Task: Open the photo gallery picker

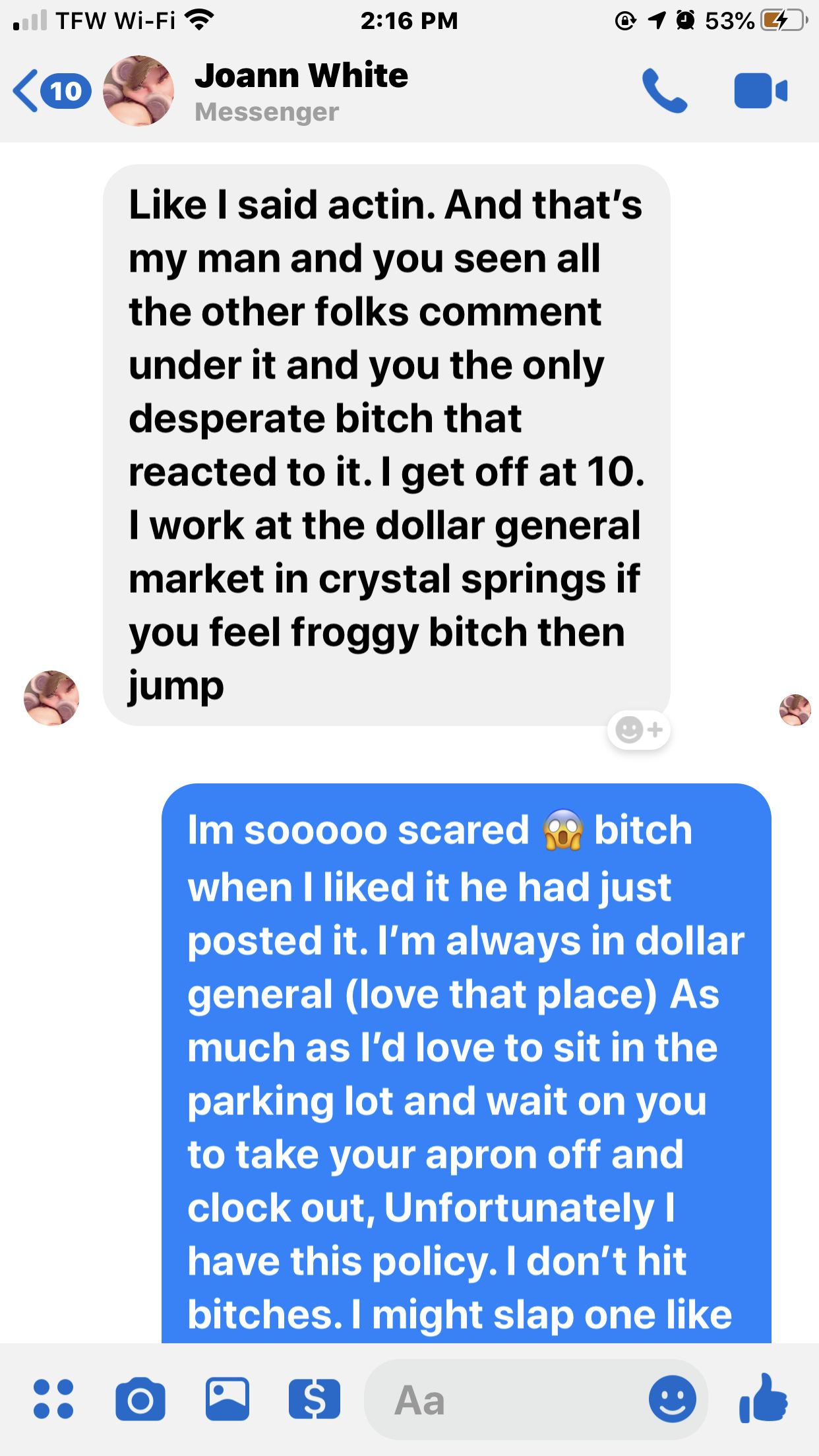Action: pyautogui.click(x=228, y=1399)
